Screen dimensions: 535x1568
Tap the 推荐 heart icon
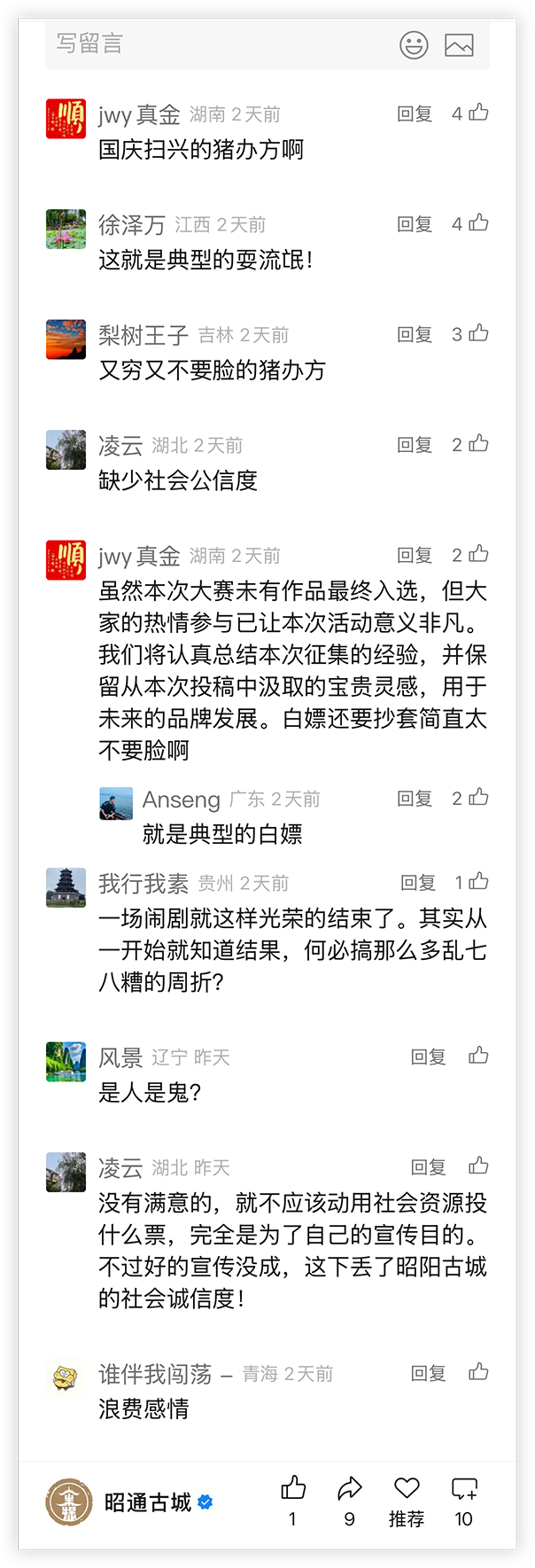[x=407, y=1489]
